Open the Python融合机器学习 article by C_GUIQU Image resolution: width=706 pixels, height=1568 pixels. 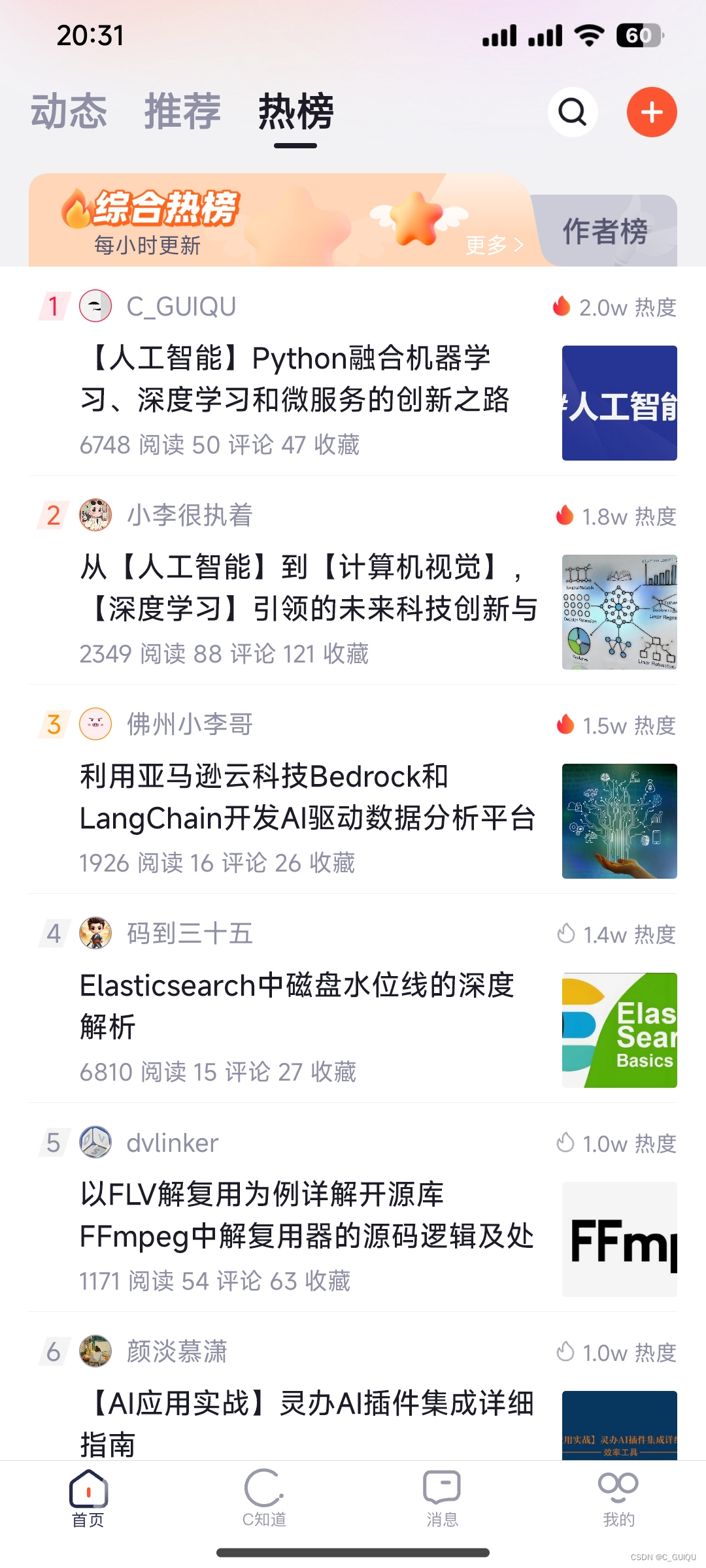click(x=294, y=379)
